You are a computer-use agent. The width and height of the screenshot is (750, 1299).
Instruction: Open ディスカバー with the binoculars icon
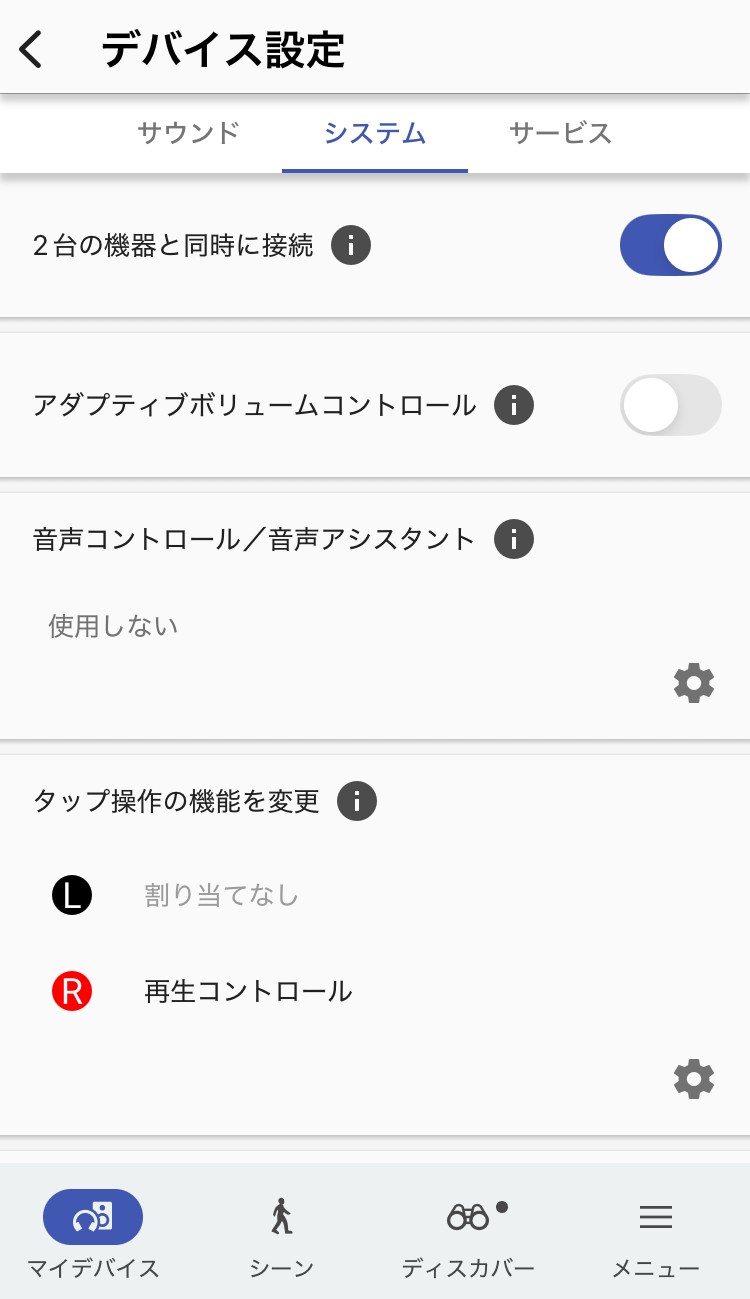point(468,1217)
